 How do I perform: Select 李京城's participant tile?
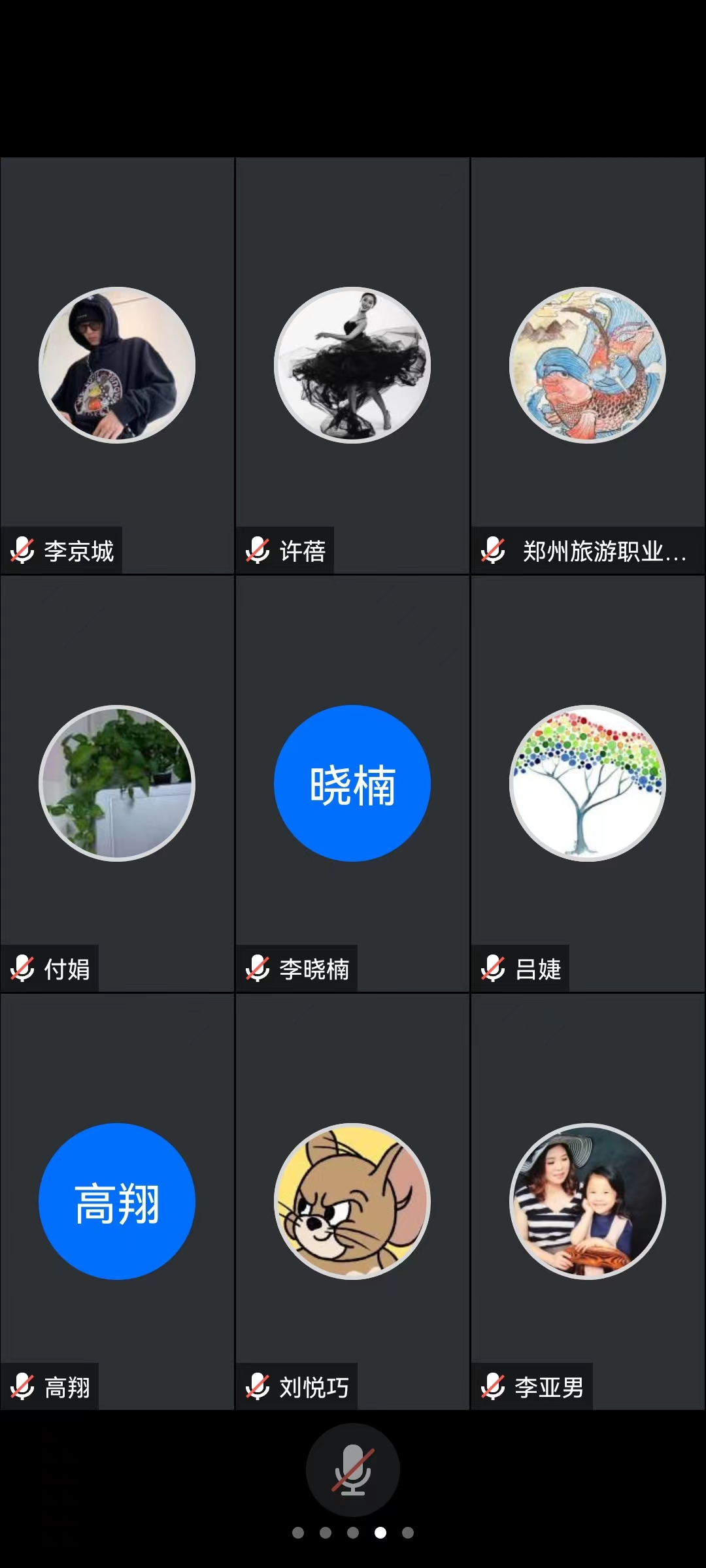click(x=117, y=366)
